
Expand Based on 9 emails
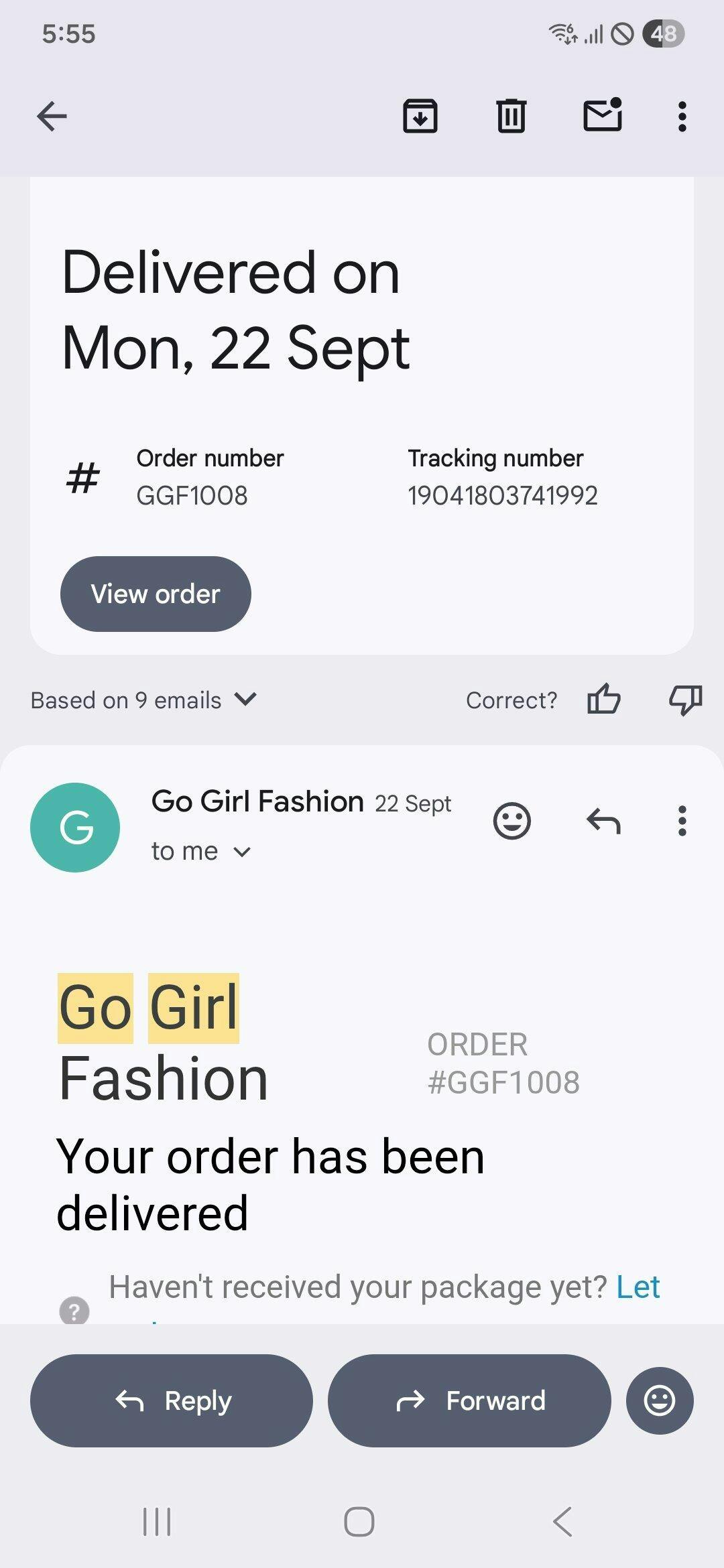click(143, 700)
